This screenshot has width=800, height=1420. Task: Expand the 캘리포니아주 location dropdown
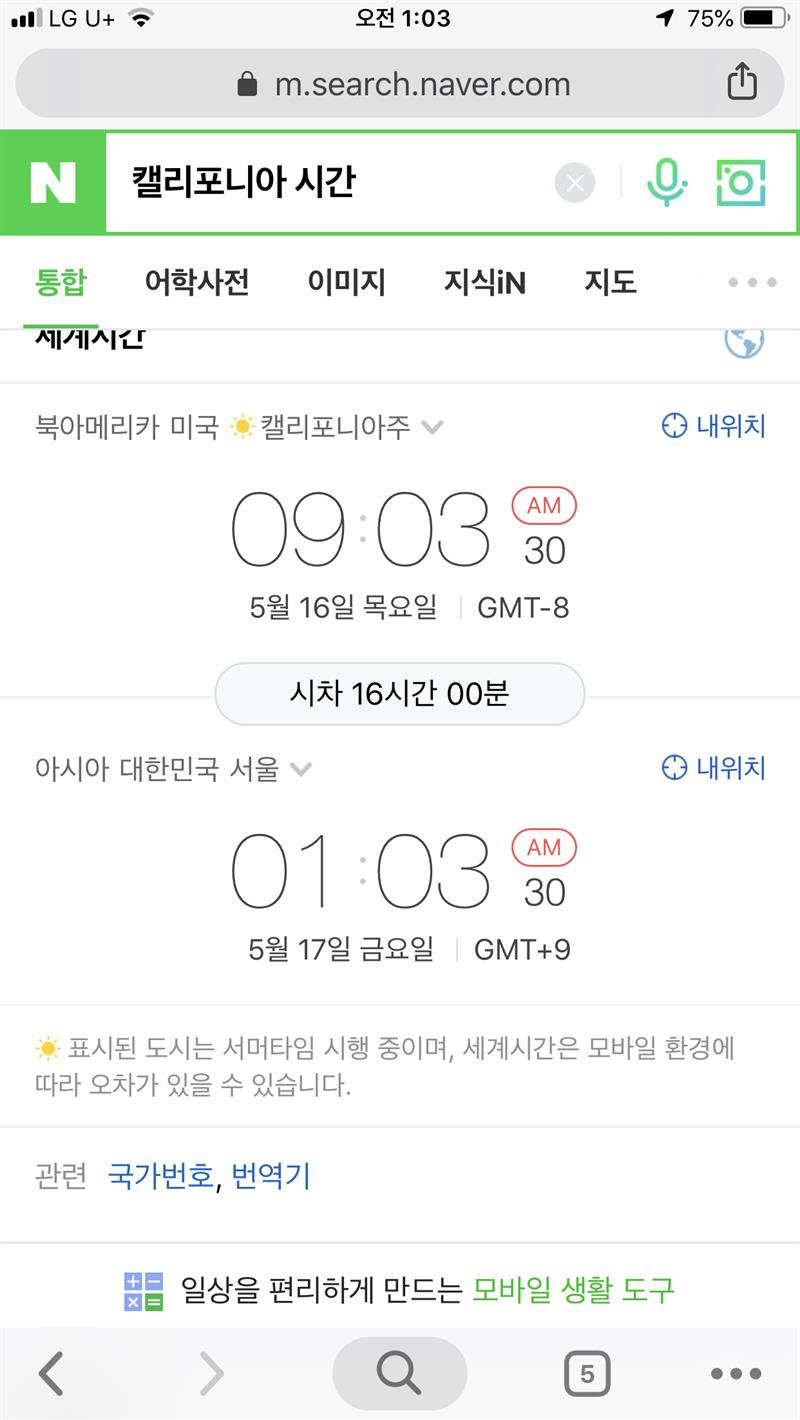pyautogui.click(x=432, y=428)
